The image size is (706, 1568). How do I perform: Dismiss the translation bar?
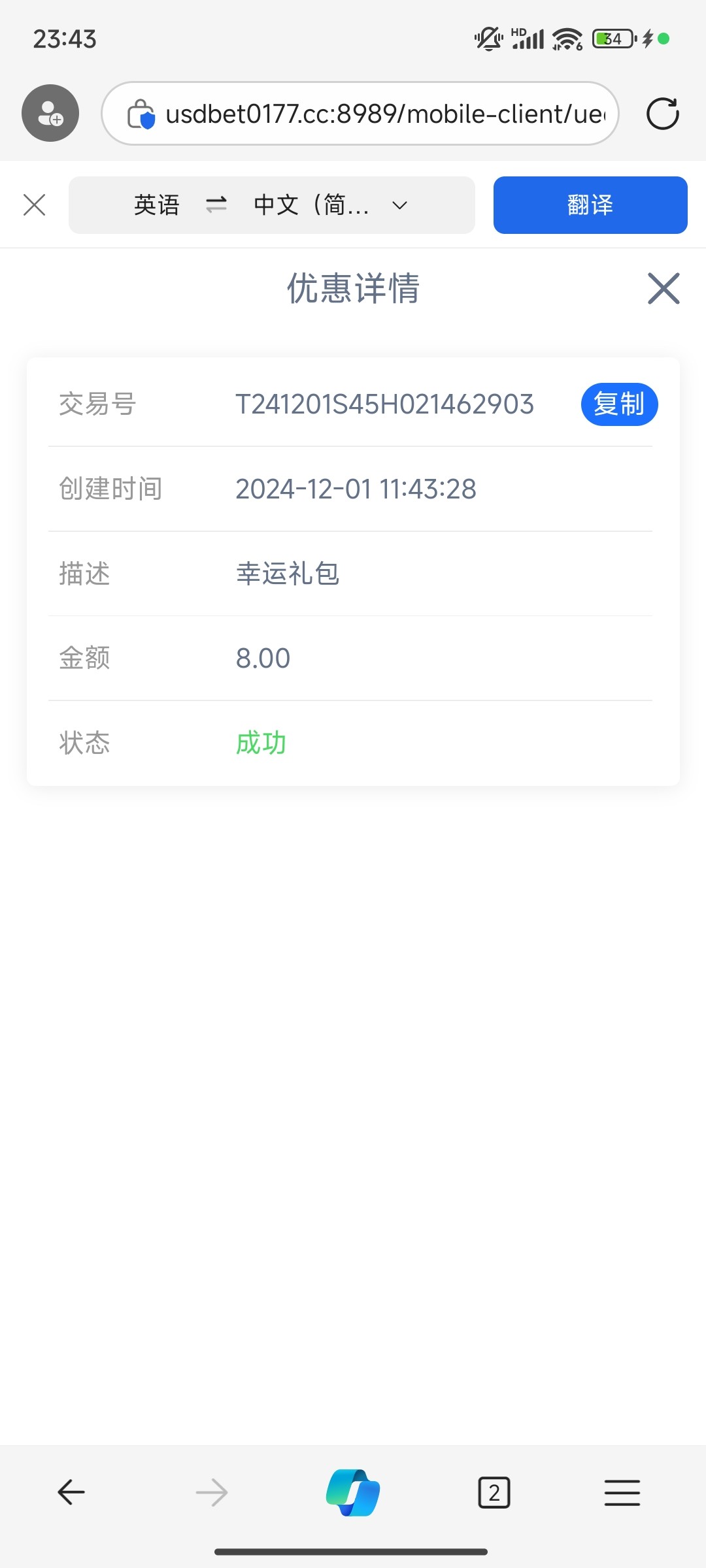pos(34,205)
